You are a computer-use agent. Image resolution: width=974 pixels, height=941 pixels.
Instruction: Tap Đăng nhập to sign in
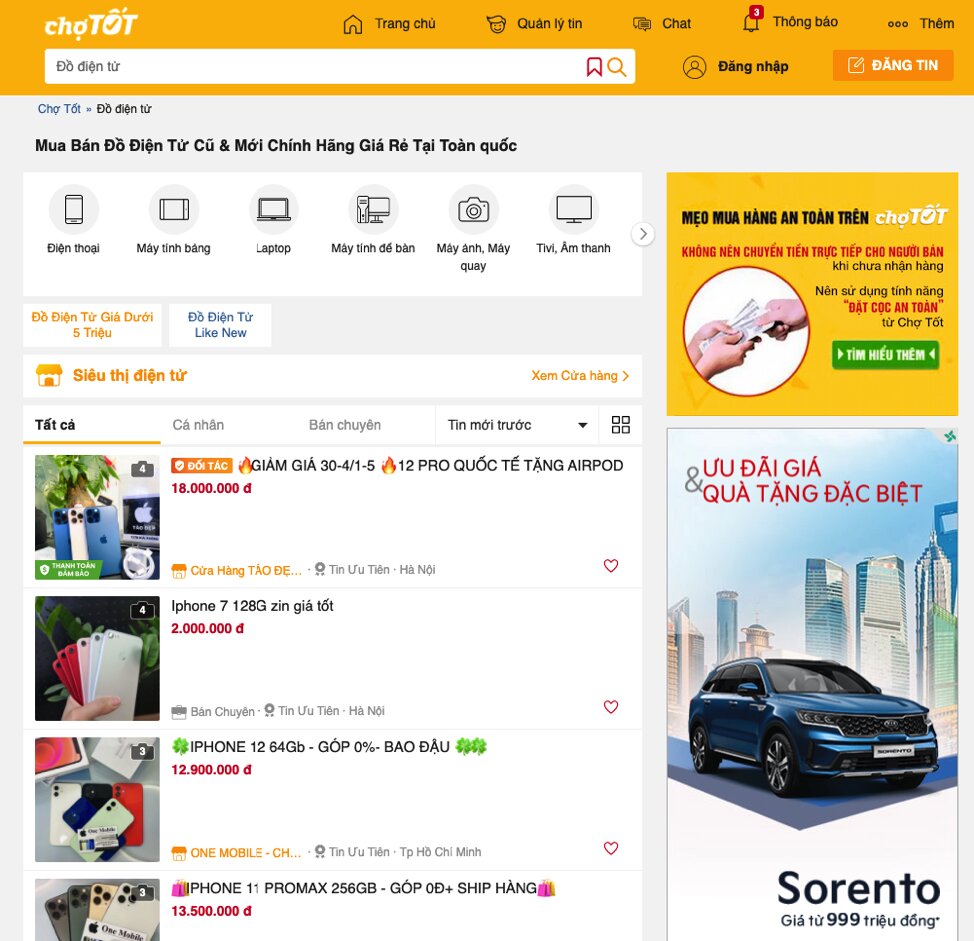coord(735,67)
